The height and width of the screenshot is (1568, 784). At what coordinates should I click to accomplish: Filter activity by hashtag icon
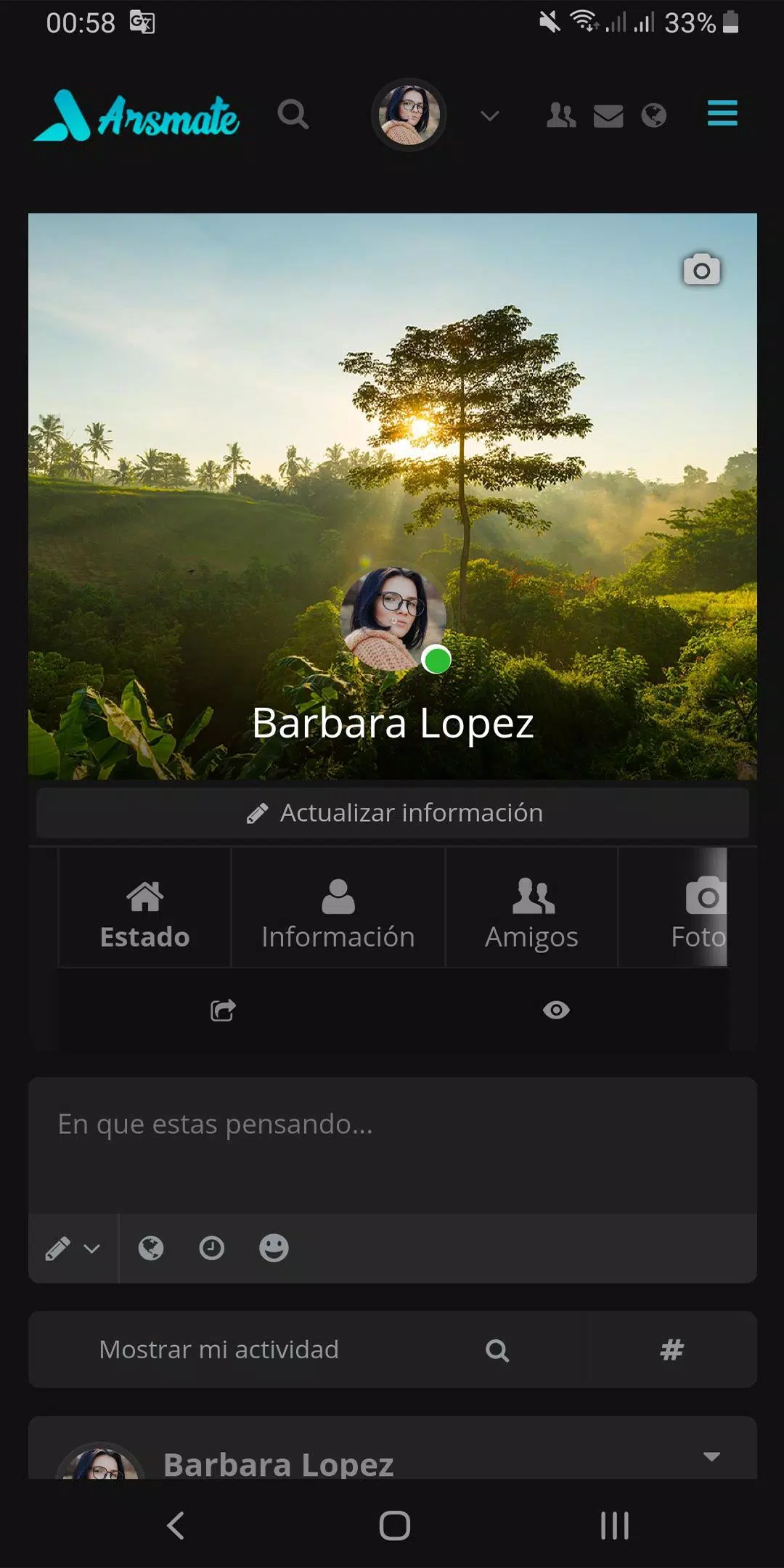tap(671, 1349)
